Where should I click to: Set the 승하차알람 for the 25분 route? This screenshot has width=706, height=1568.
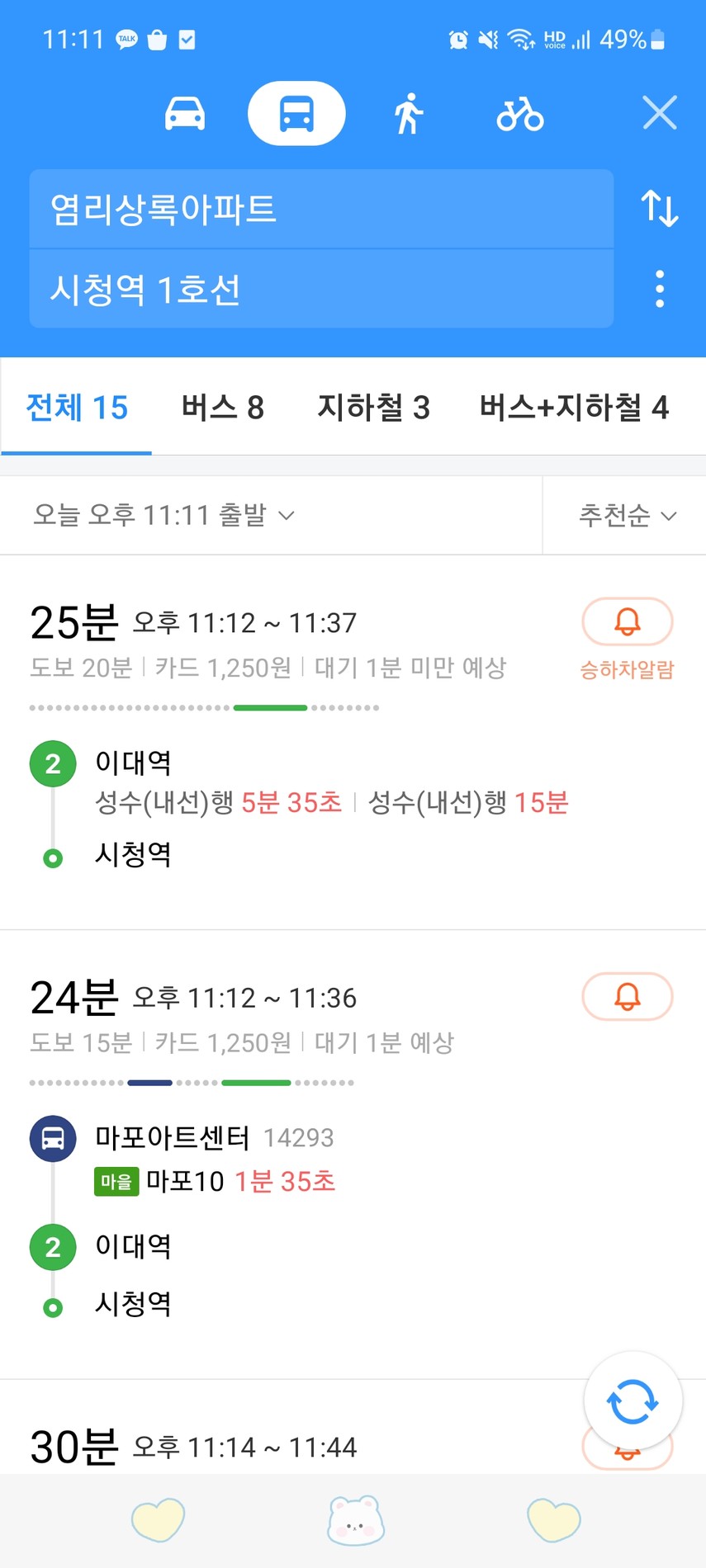[627, 622]
